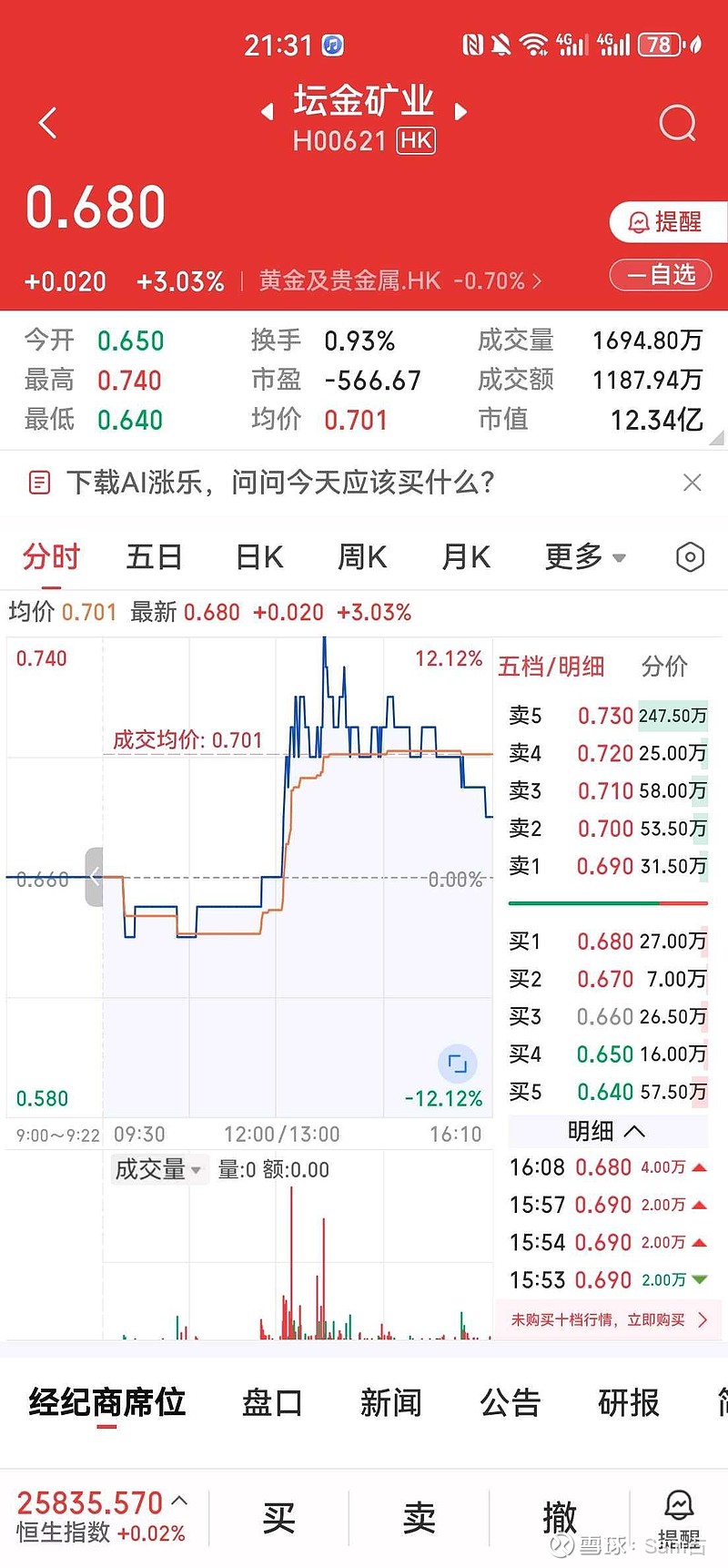The width and height of the screenshot is (728, 1568).
Task: Open search with the magnifier icon
Action: [676, 123]
